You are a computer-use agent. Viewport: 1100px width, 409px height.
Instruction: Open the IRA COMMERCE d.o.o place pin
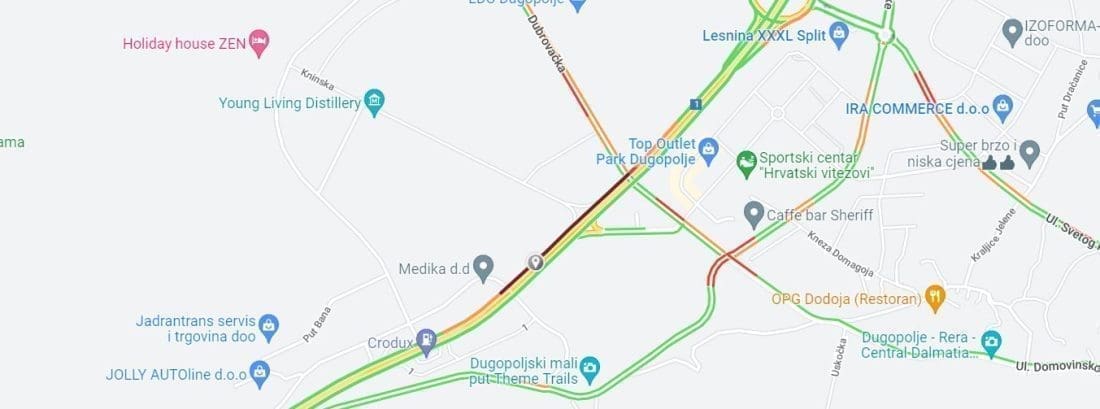tap(1005, 105)
